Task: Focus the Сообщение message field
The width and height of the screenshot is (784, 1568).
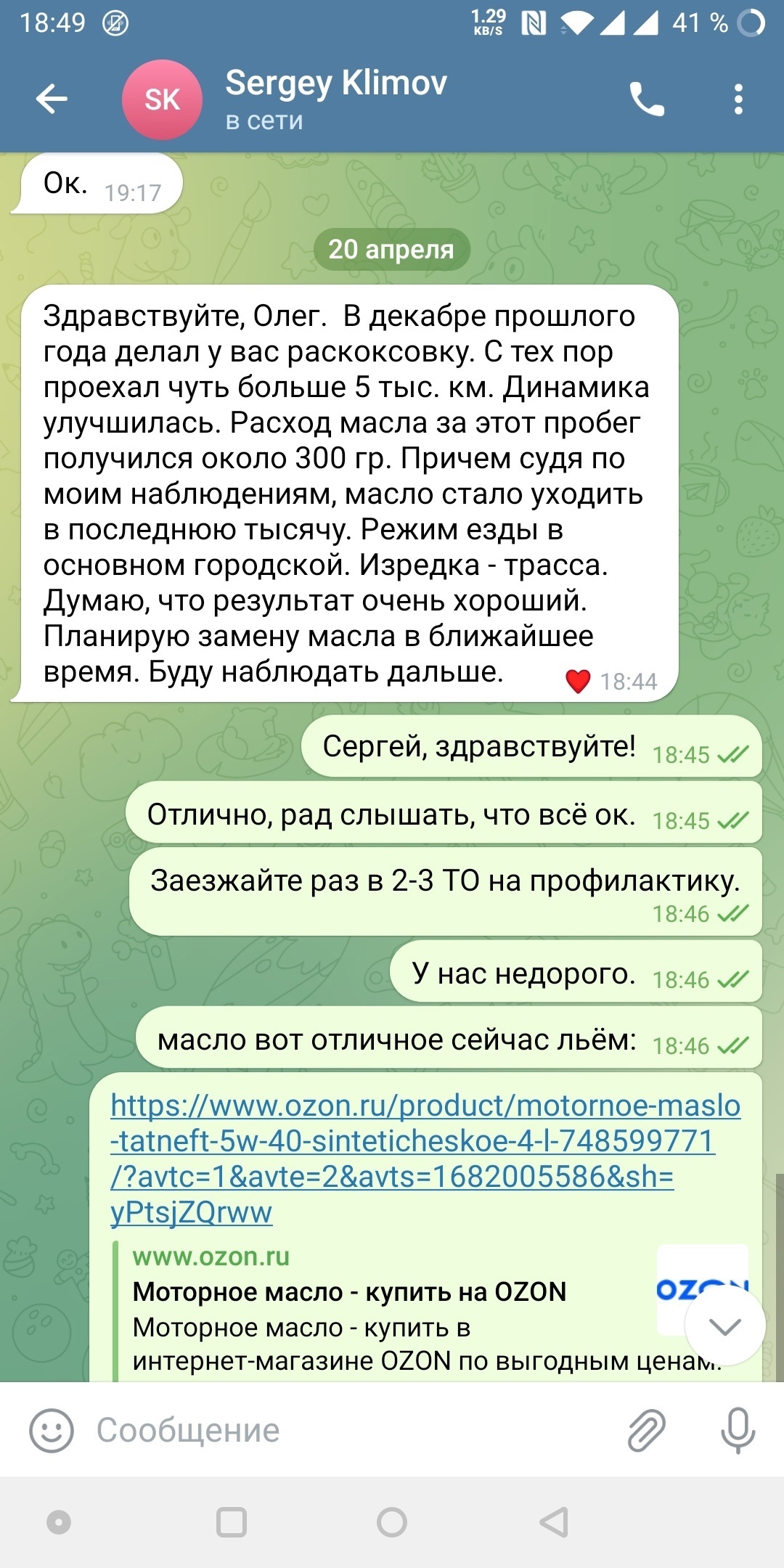Action: [348, 1431]
